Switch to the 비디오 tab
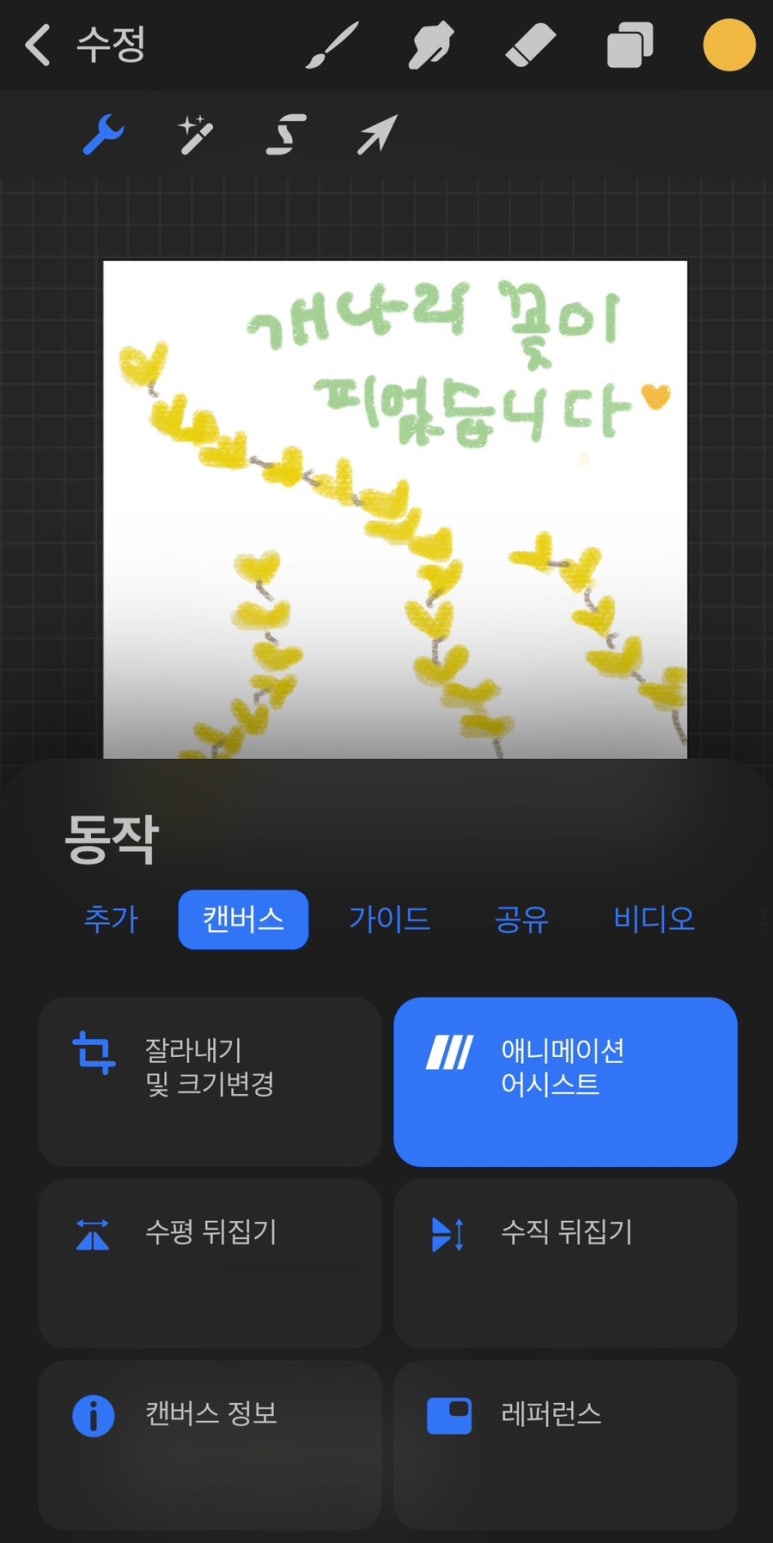Image resolution: width=773 pixels, height=1543 pixels. coord(654,919)
